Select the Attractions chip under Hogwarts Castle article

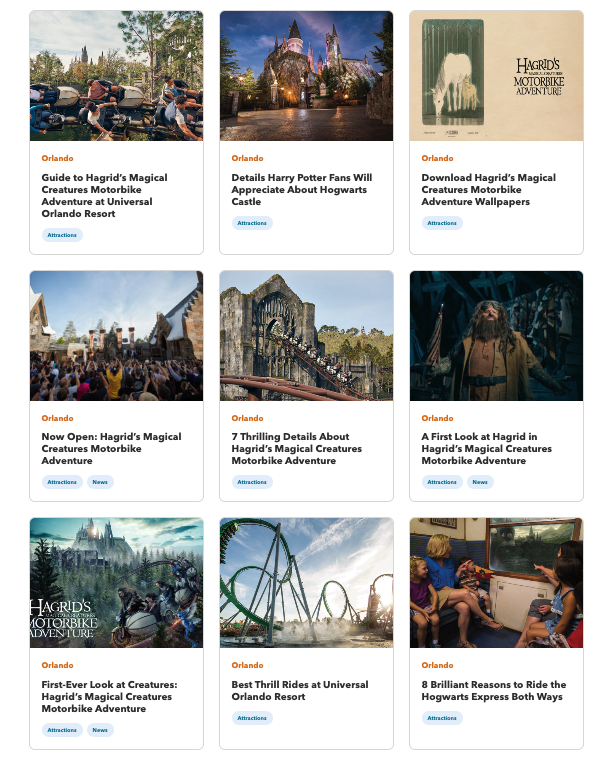point(252,223)
